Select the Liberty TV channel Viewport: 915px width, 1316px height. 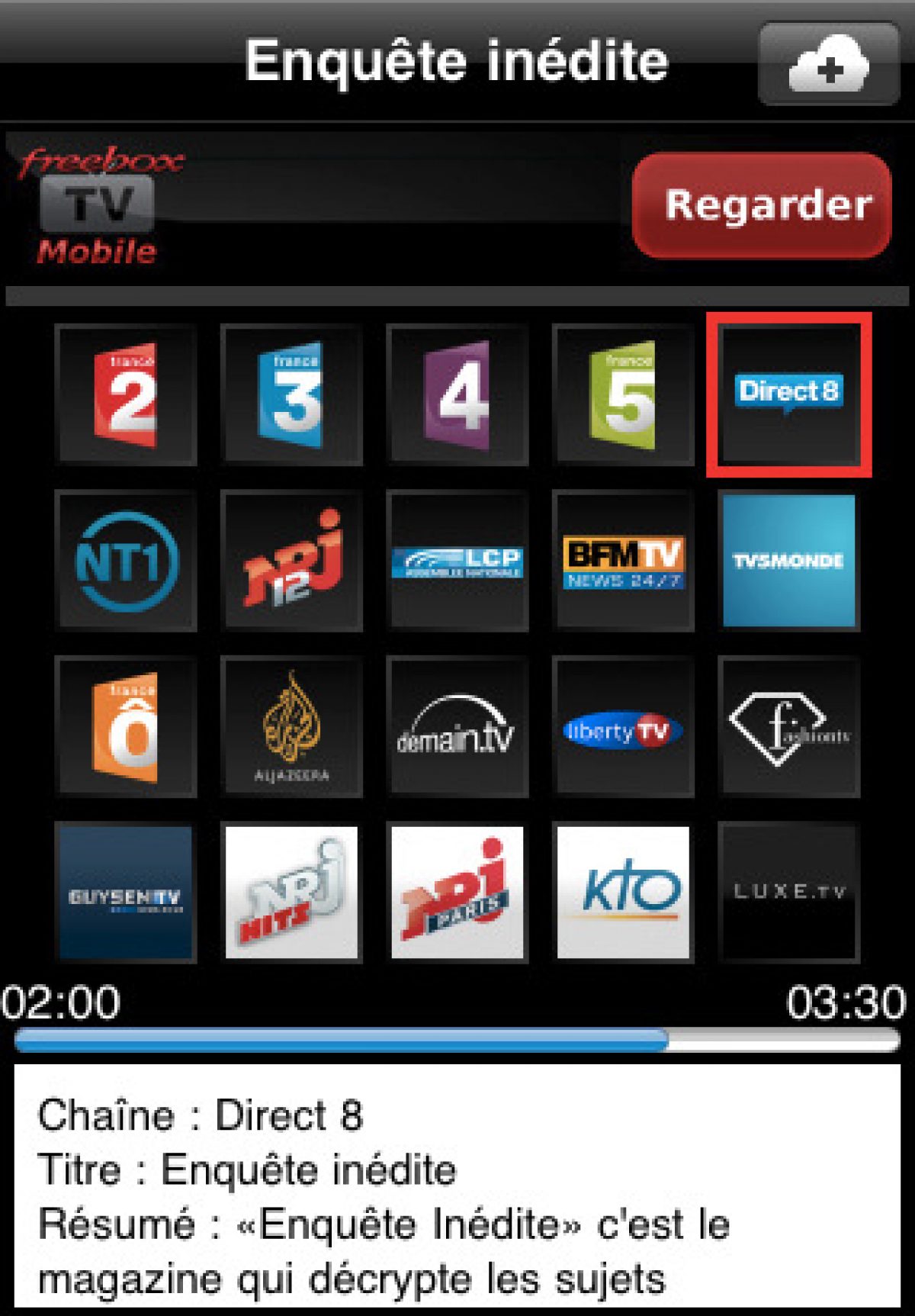[x=623, y=726]
